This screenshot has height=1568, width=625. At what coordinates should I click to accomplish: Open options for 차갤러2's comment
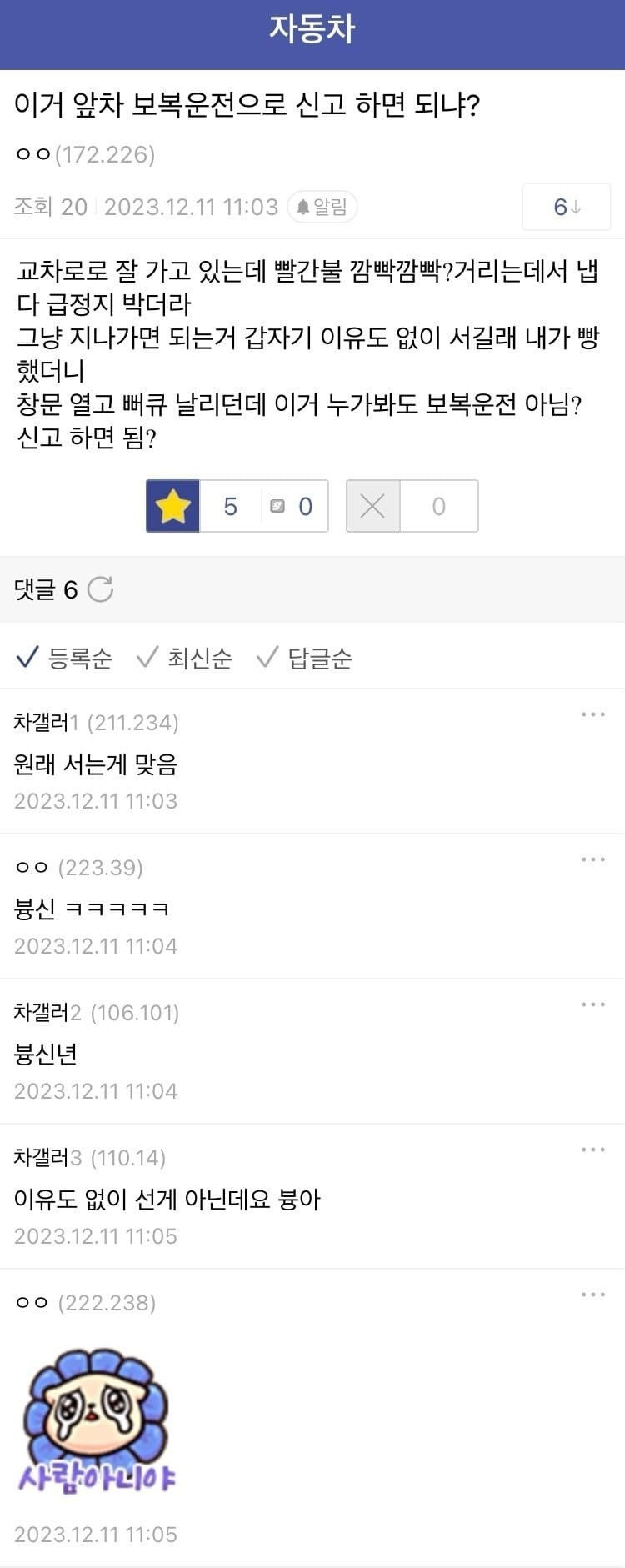pyautogui.click(x=592, y=1004)
